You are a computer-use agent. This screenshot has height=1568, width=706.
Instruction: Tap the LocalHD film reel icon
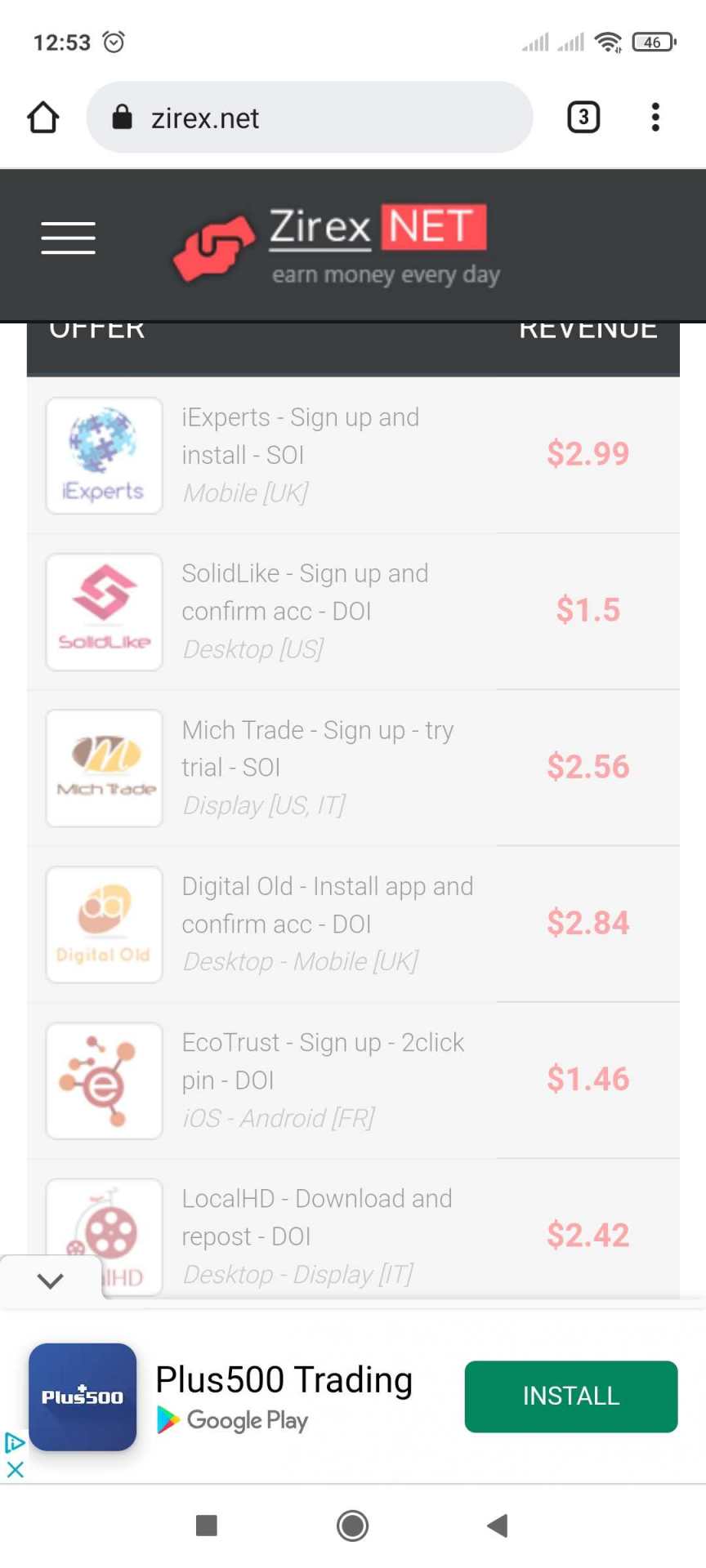[104, 1236]
